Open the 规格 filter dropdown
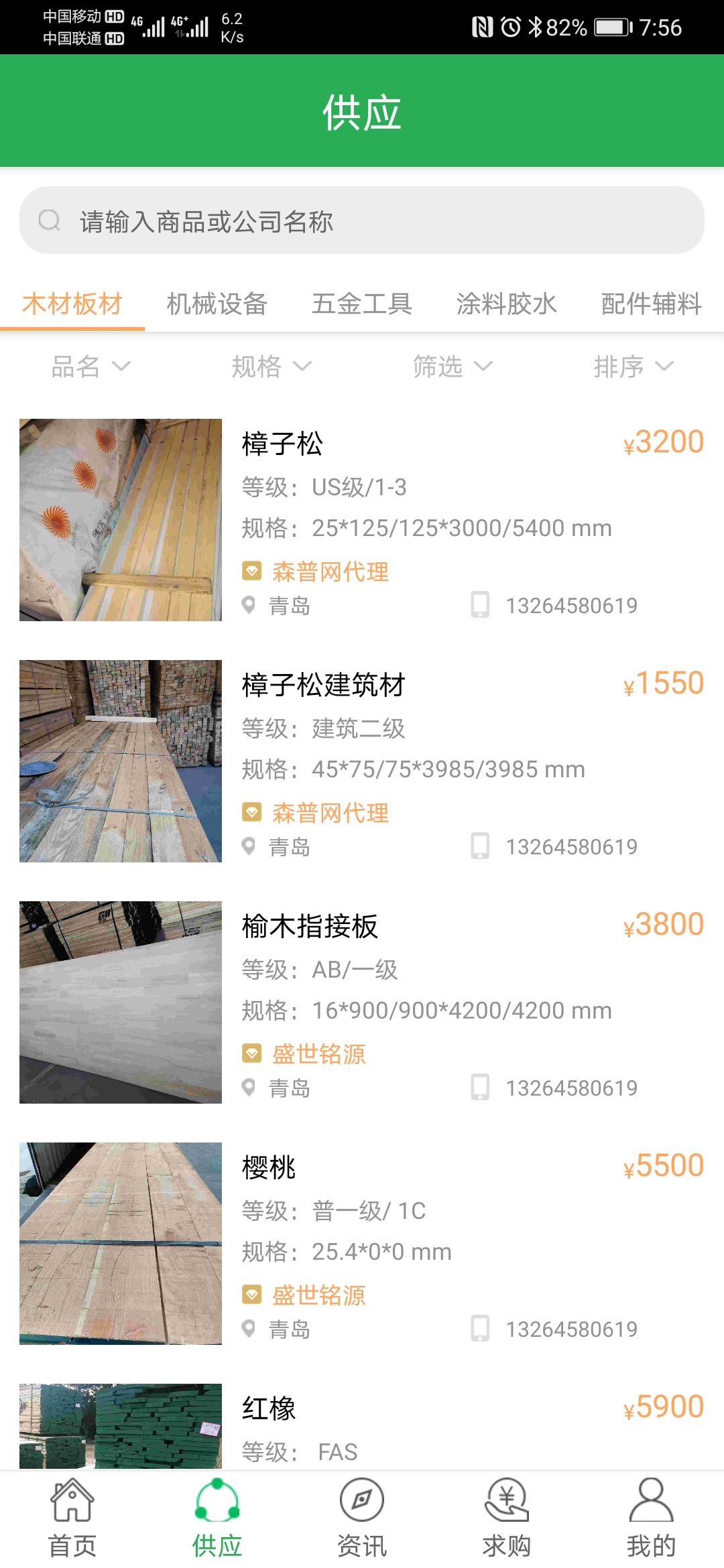Viewport: 724px width, 1568px height. pyautogui.click(x=270, y=367)
